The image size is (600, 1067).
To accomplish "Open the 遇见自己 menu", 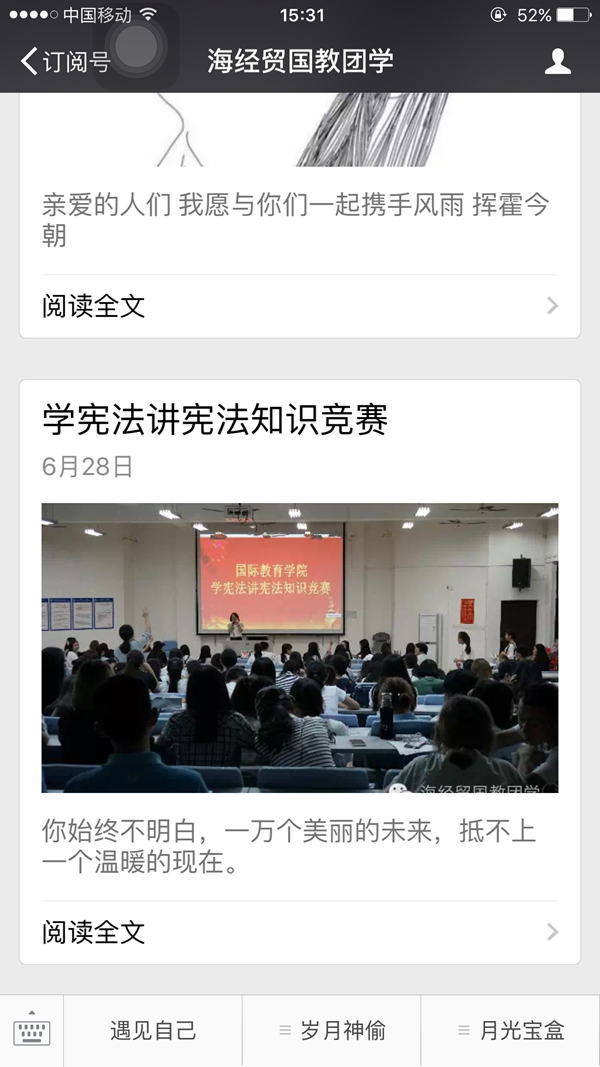I will click(153, 1030).
